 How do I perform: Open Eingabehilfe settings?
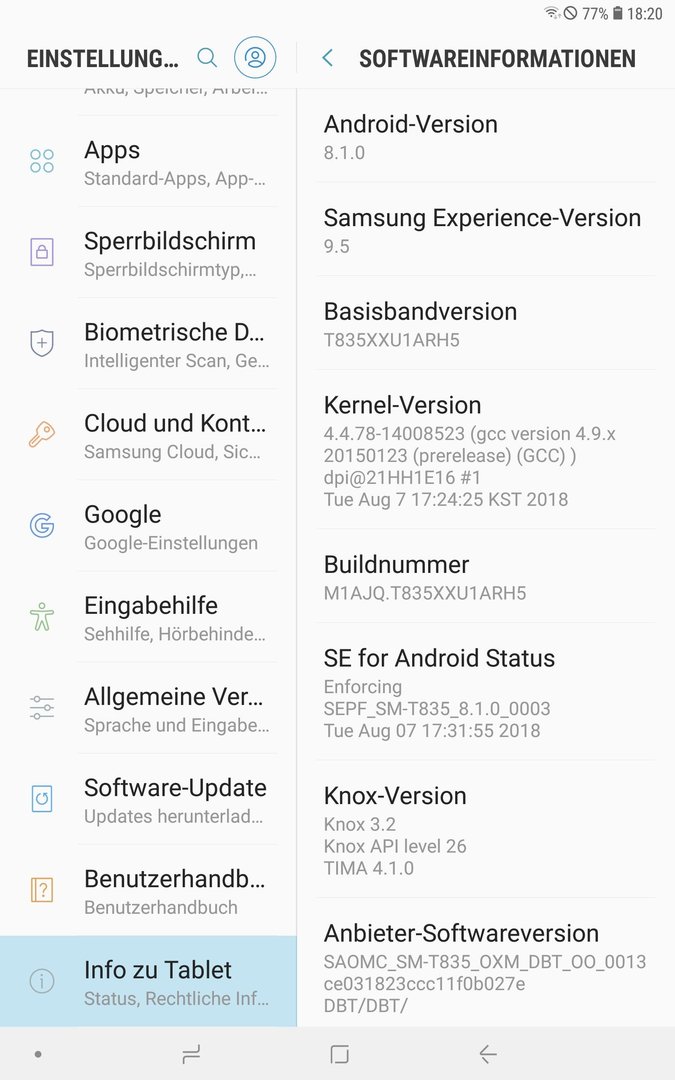[148, 617]
